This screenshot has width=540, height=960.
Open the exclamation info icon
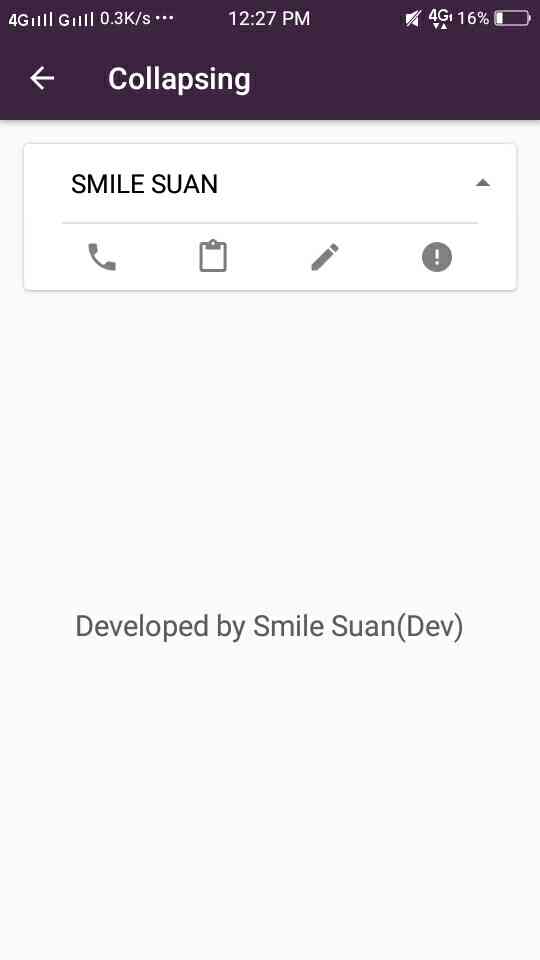(437, 257)
